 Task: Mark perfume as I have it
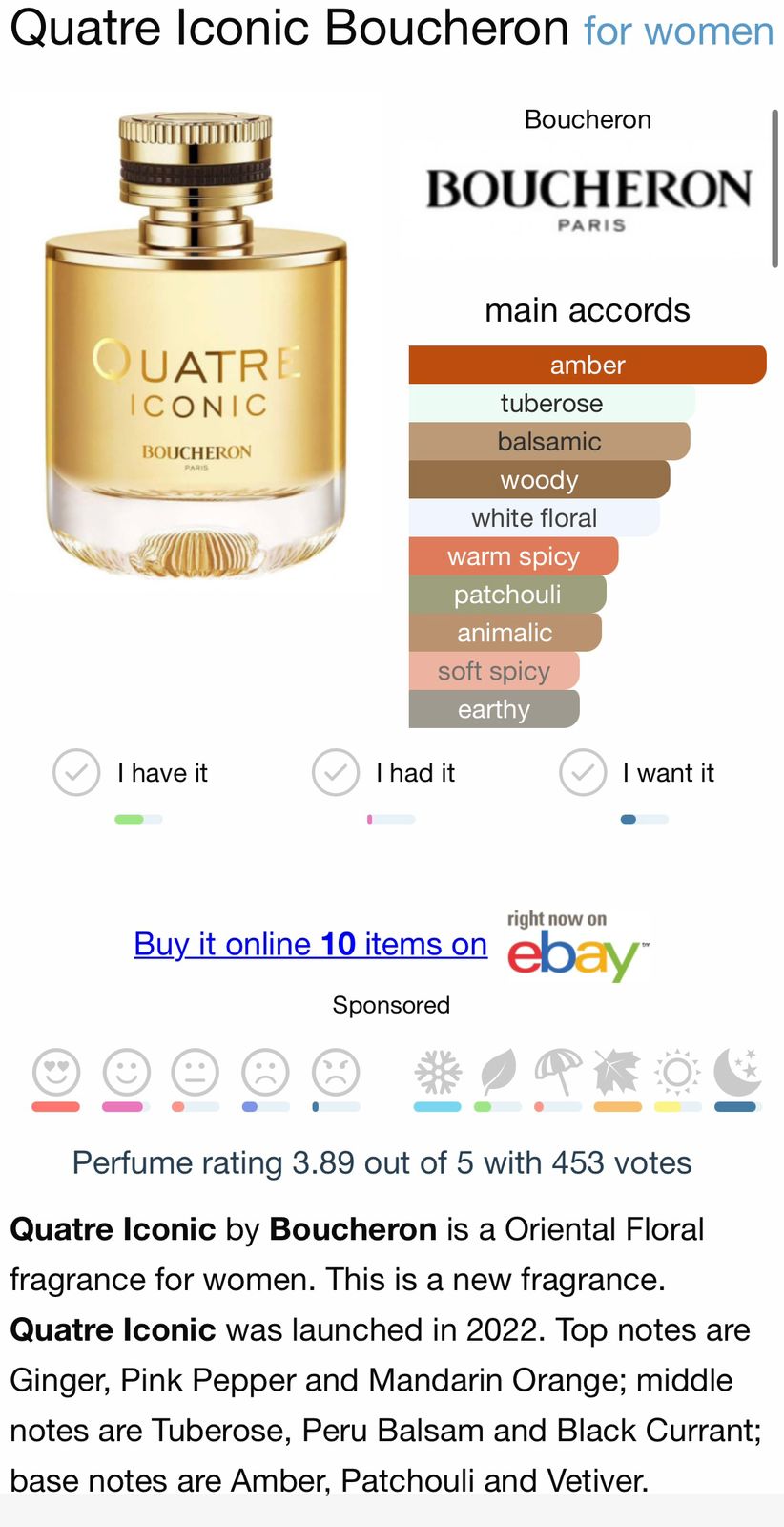coord(77,773)
